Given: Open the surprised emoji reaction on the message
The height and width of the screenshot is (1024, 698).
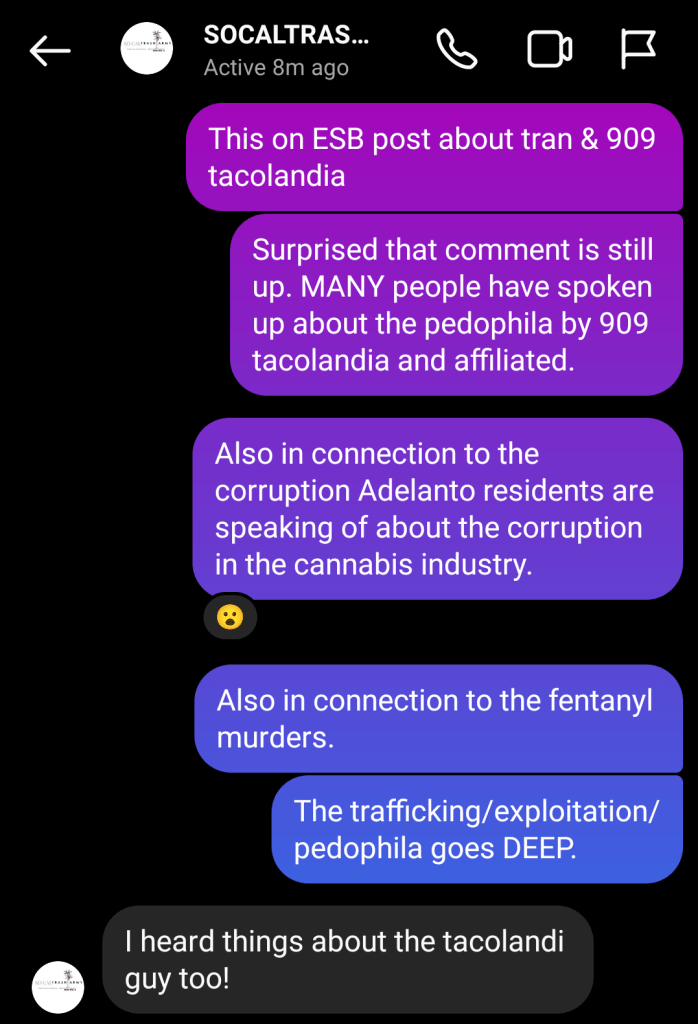Looking at the screenshot, I should pos(230,619).
